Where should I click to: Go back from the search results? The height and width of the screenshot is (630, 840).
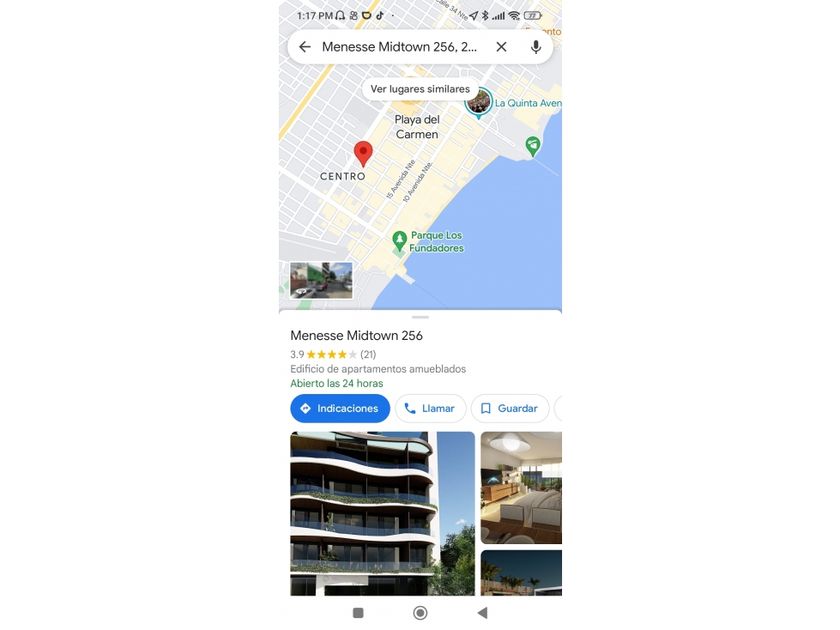click(x=305, y=47)
